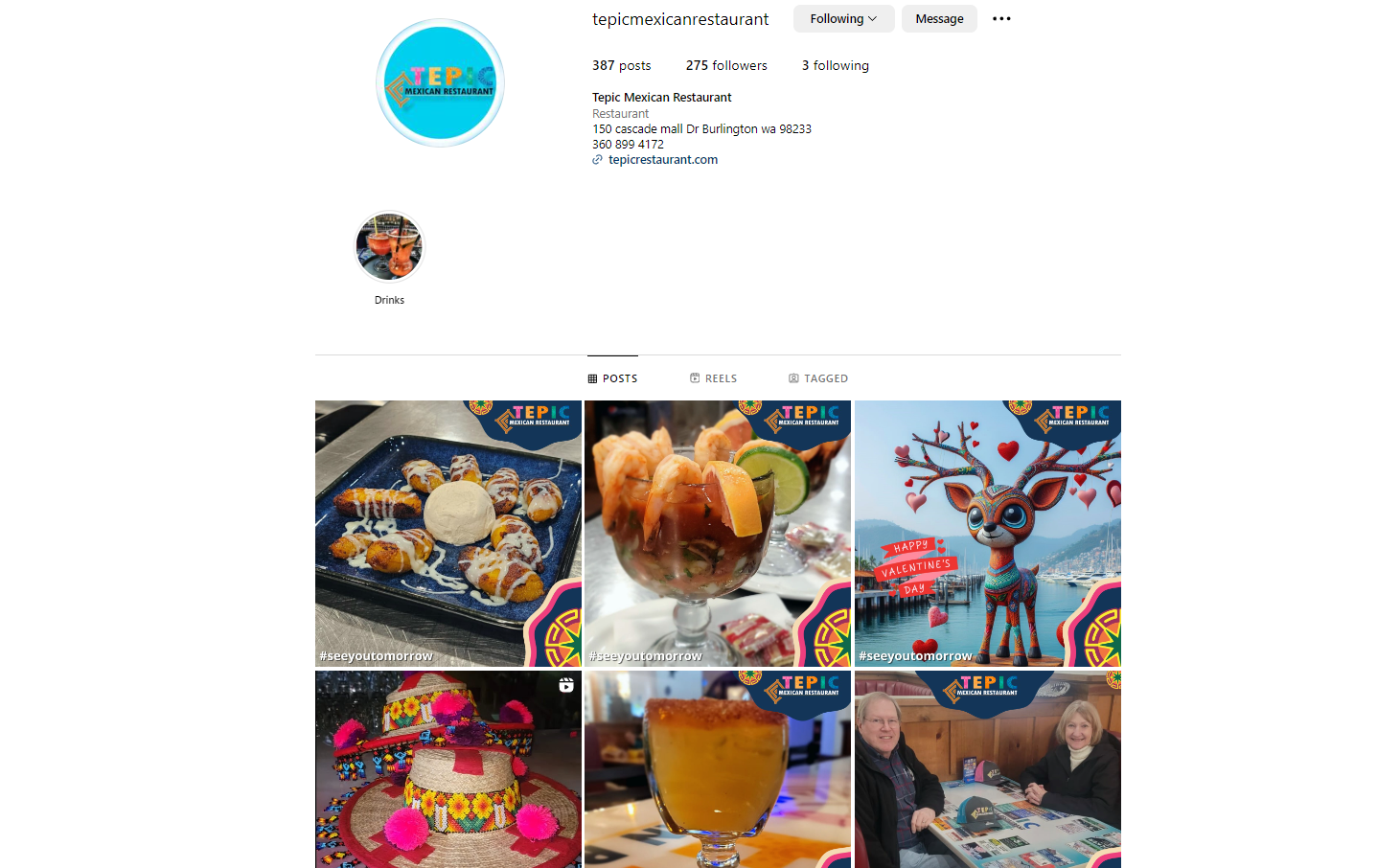
Task: Open the three-dot options menu
Action: tap(1001, 19)
